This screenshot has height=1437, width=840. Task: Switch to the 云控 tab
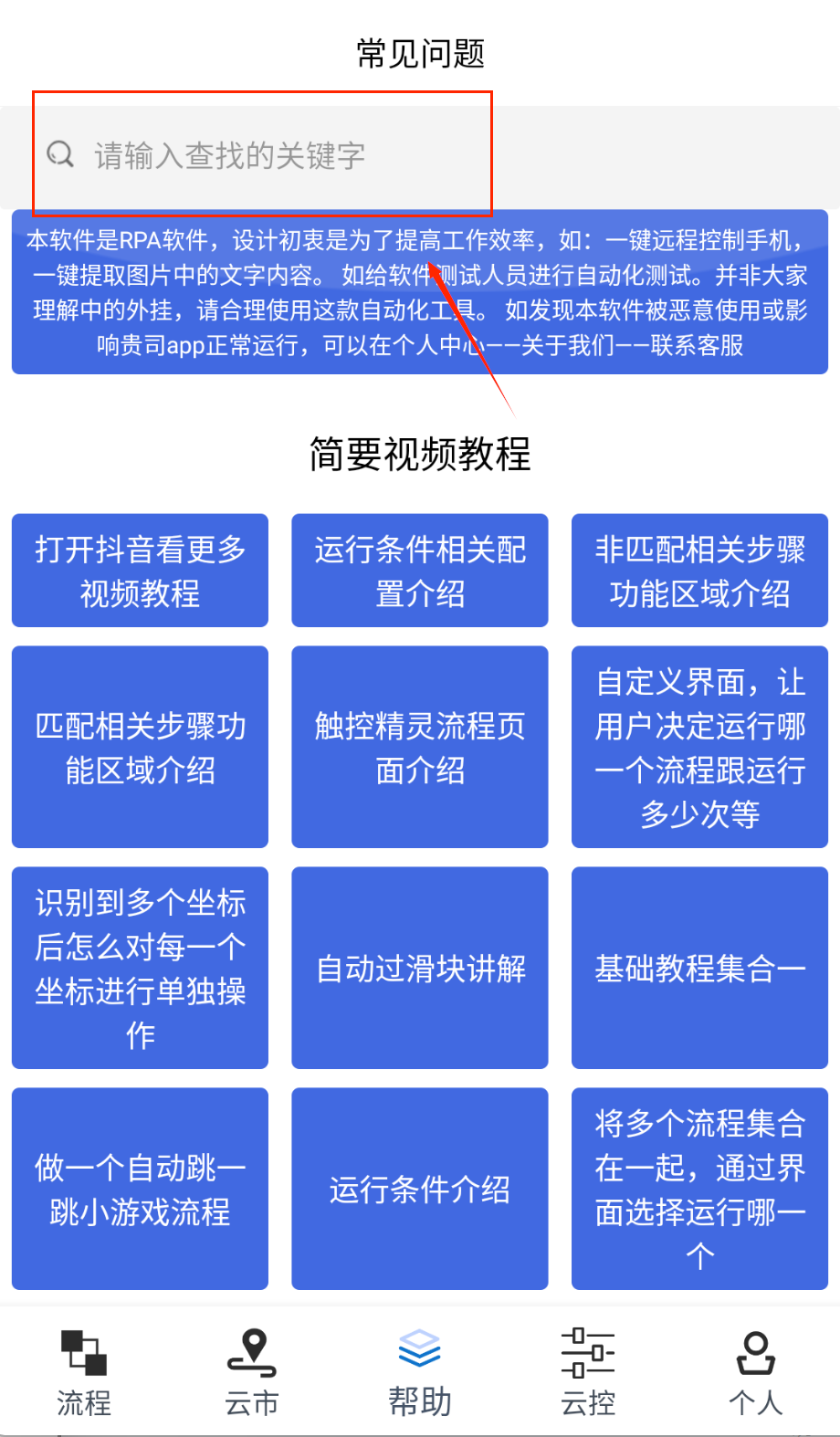pyautogui.click(x=588, y=1372)
